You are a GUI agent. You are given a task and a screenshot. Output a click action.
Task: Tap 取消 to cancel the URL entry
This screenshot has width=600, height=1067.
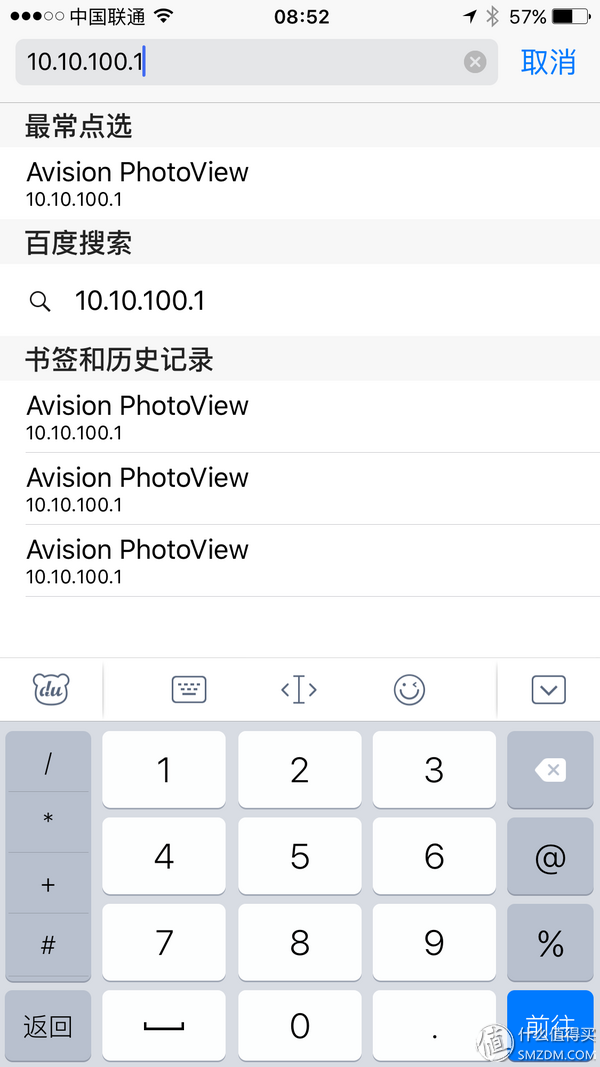(548, 62)
